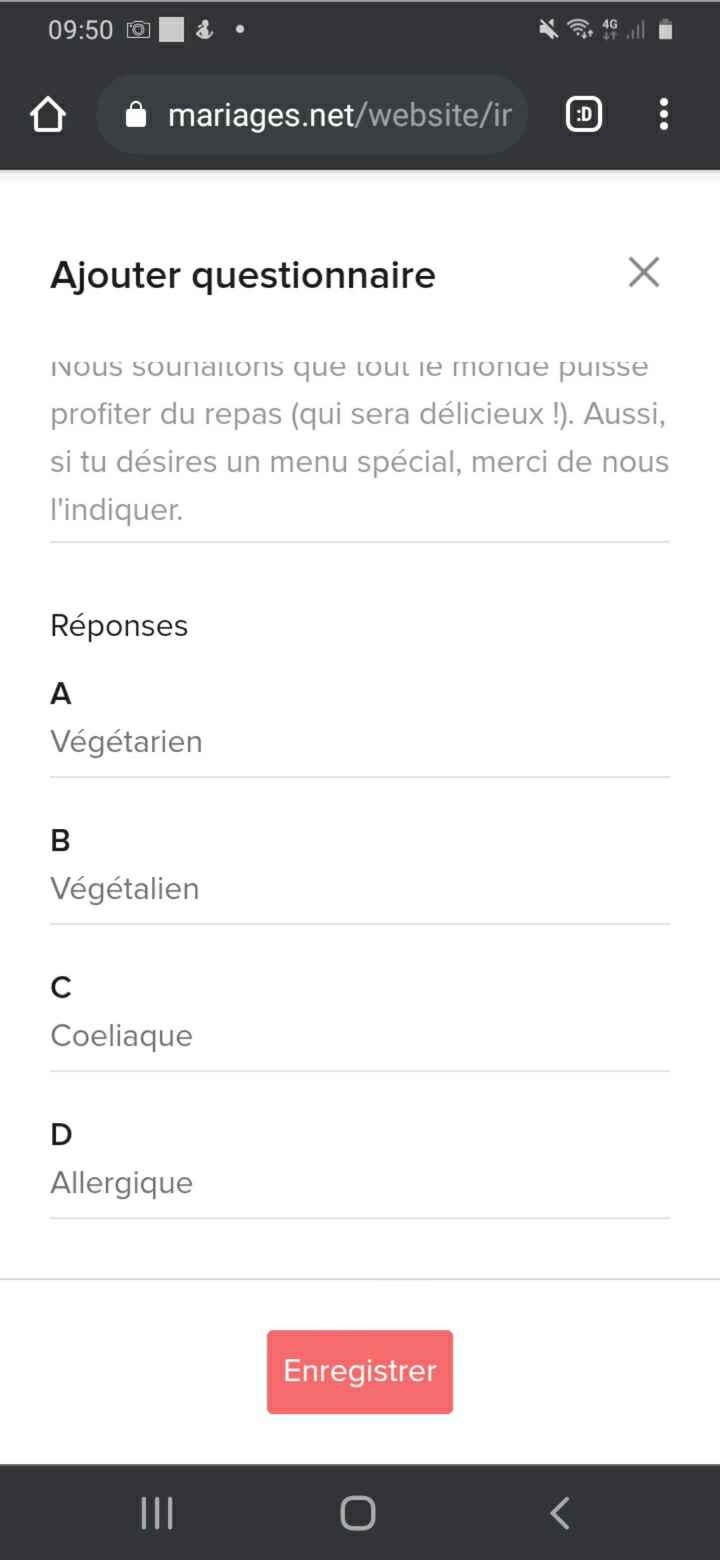Tap the 4G network status icon

click(x=612, y=29)
